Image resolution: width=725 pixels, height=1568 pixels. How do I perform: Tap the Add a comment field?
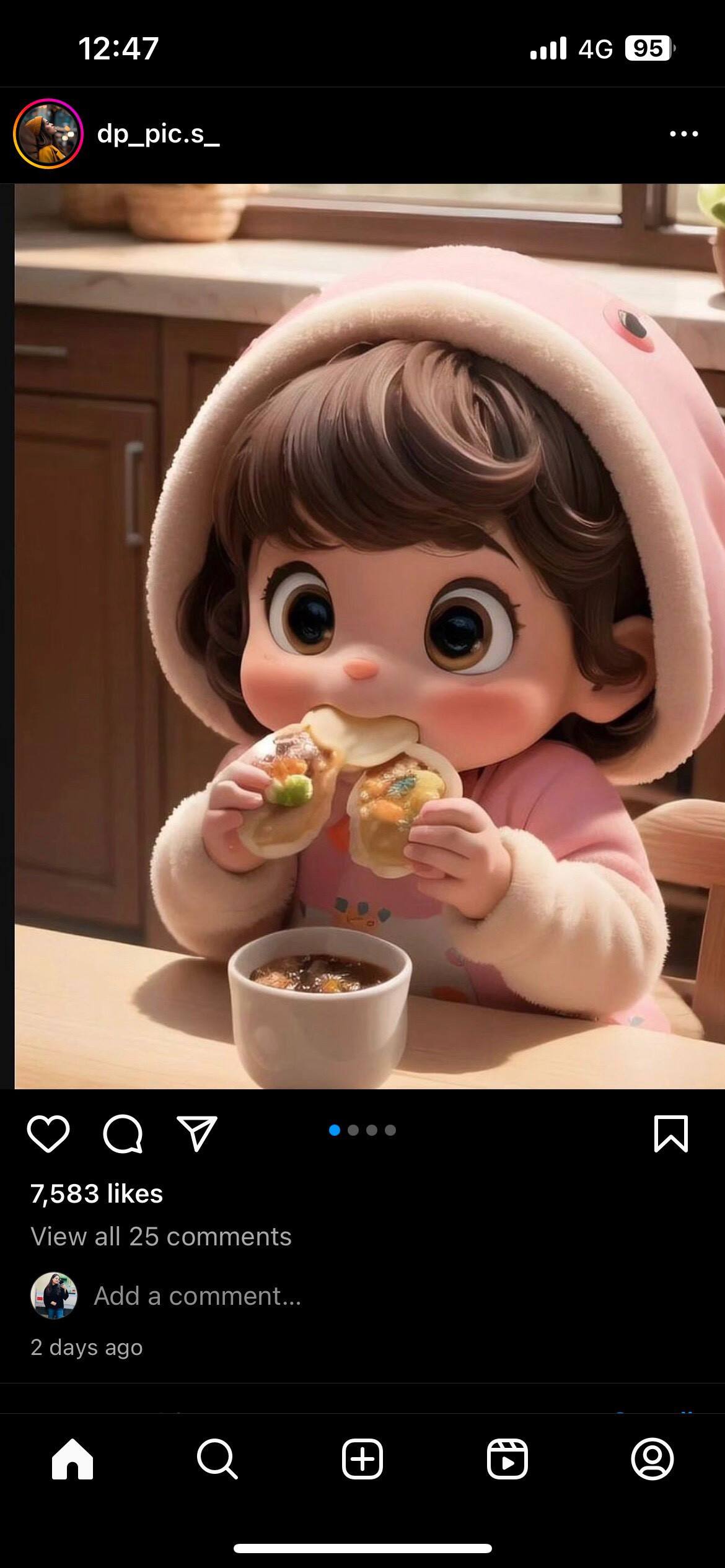click(197, 1296)
